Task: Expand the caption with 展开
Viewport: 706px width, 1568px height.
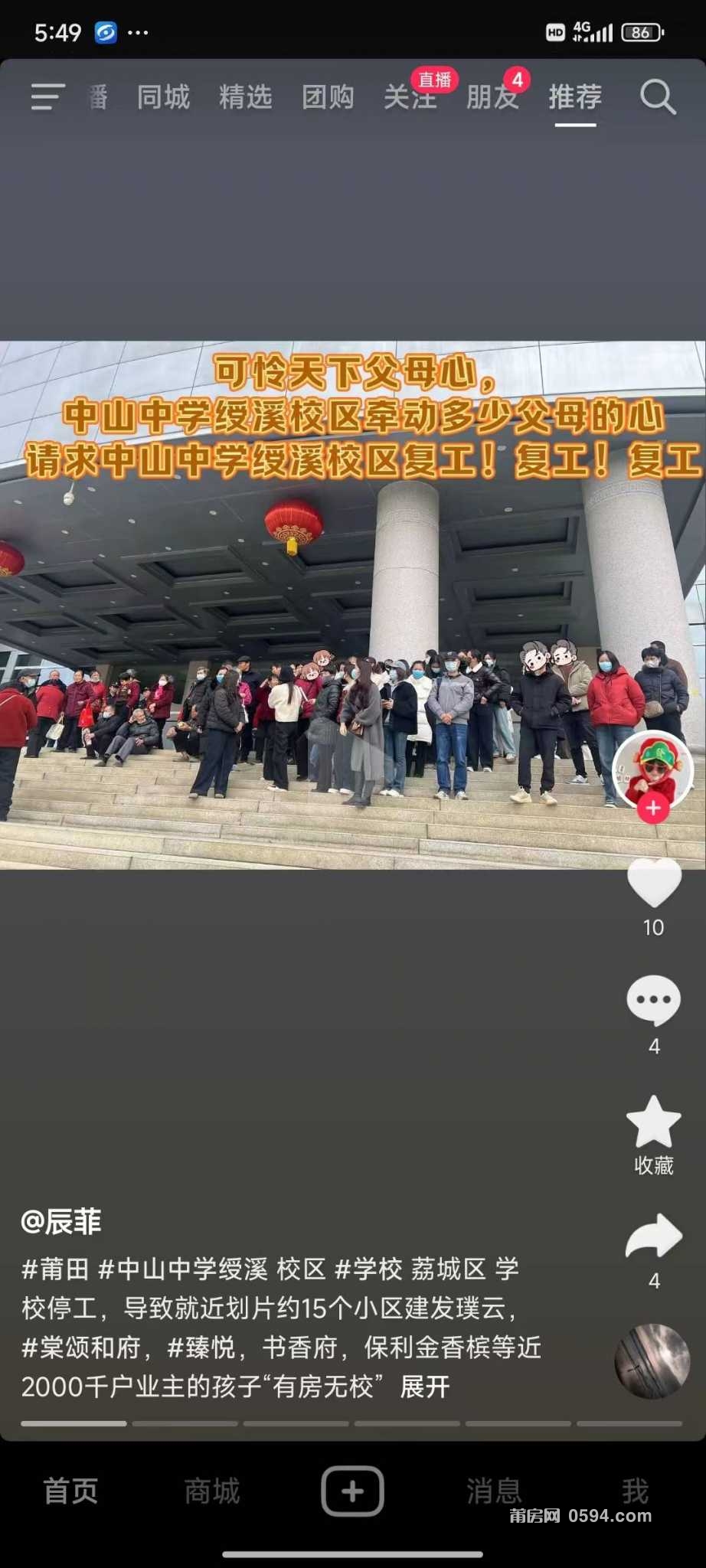Action: pos(425,1387)
